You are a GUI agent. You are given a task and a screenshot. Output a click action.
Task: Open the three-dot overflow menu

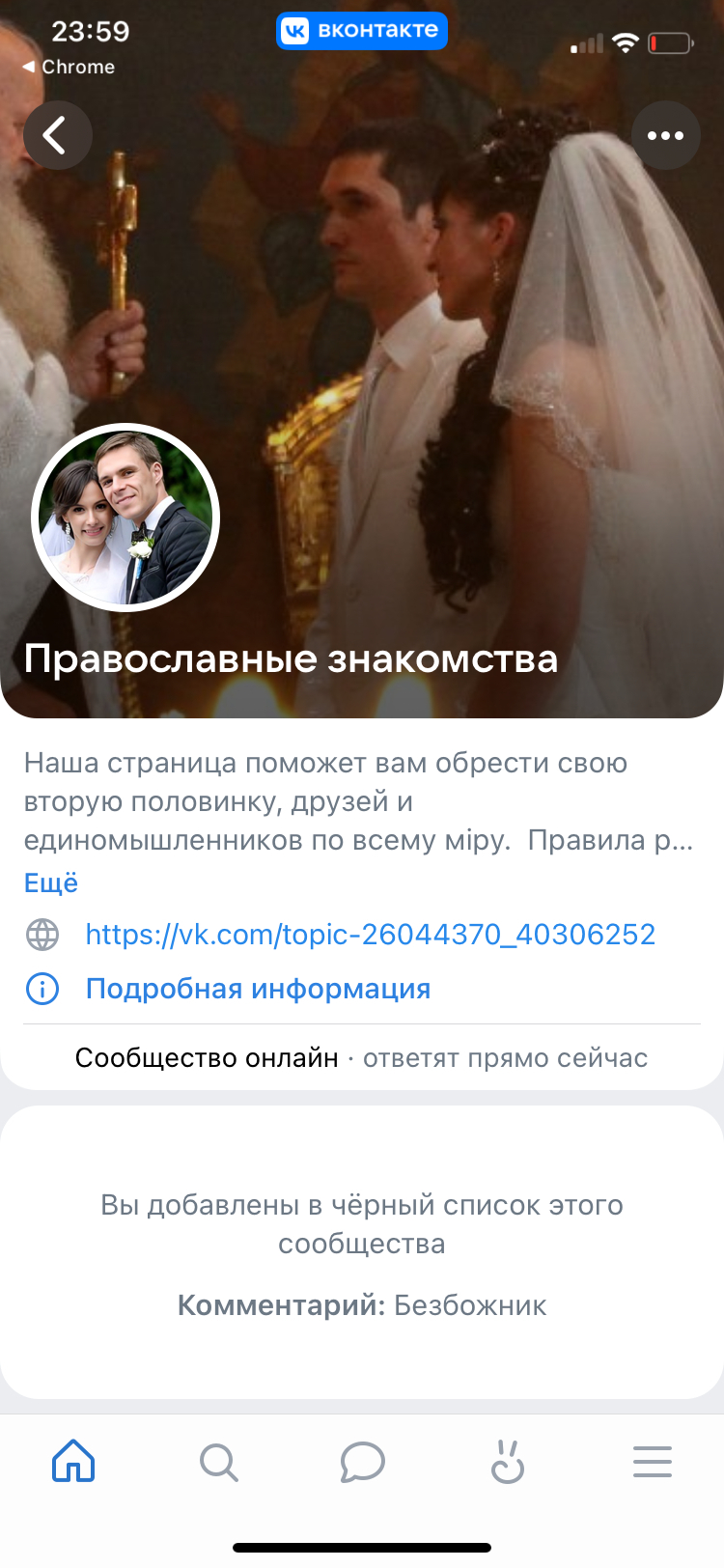[x=665, y=135]
